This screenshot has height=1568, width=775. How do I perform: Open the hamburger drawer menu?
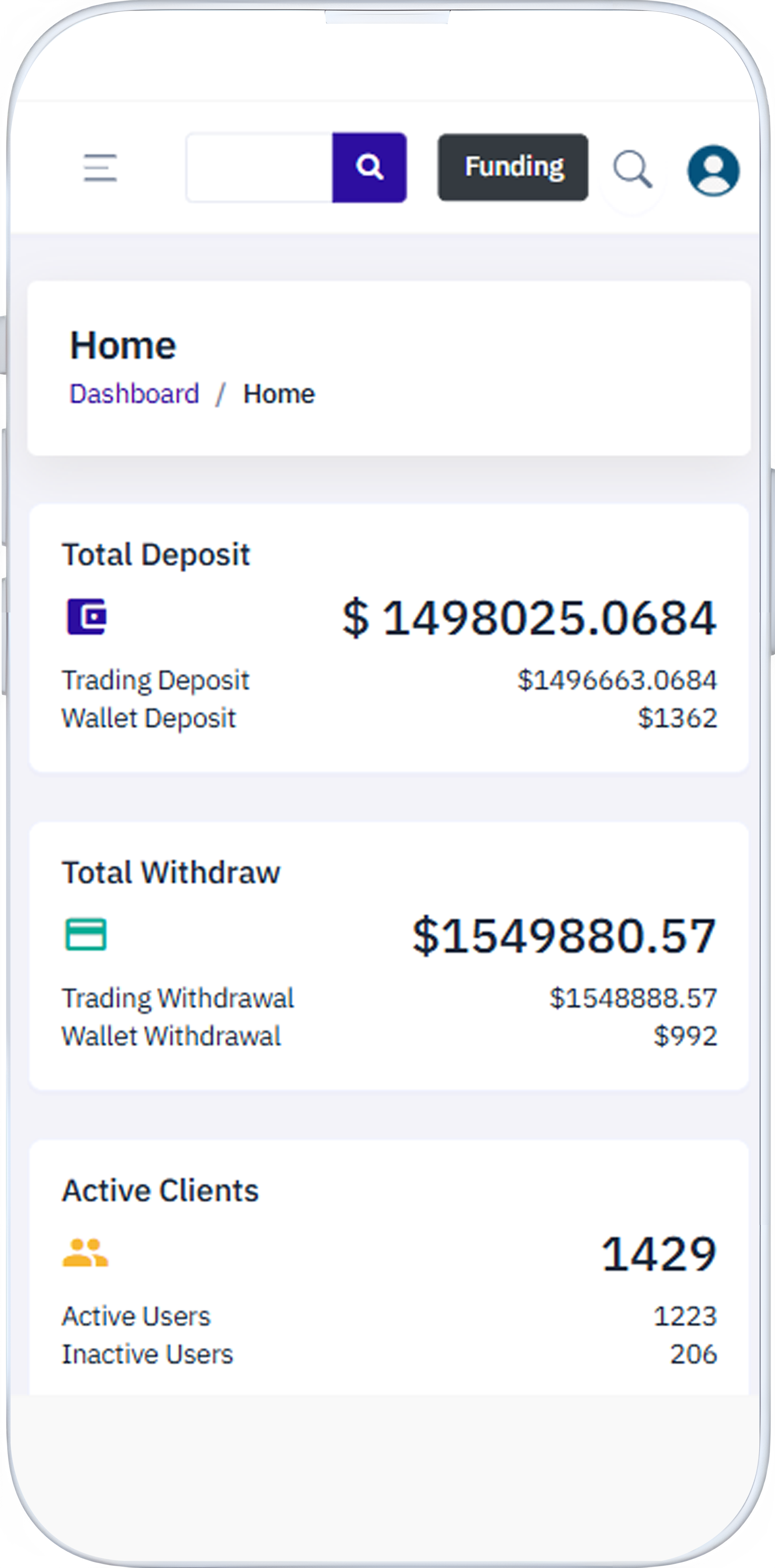[x=100, y=168]
